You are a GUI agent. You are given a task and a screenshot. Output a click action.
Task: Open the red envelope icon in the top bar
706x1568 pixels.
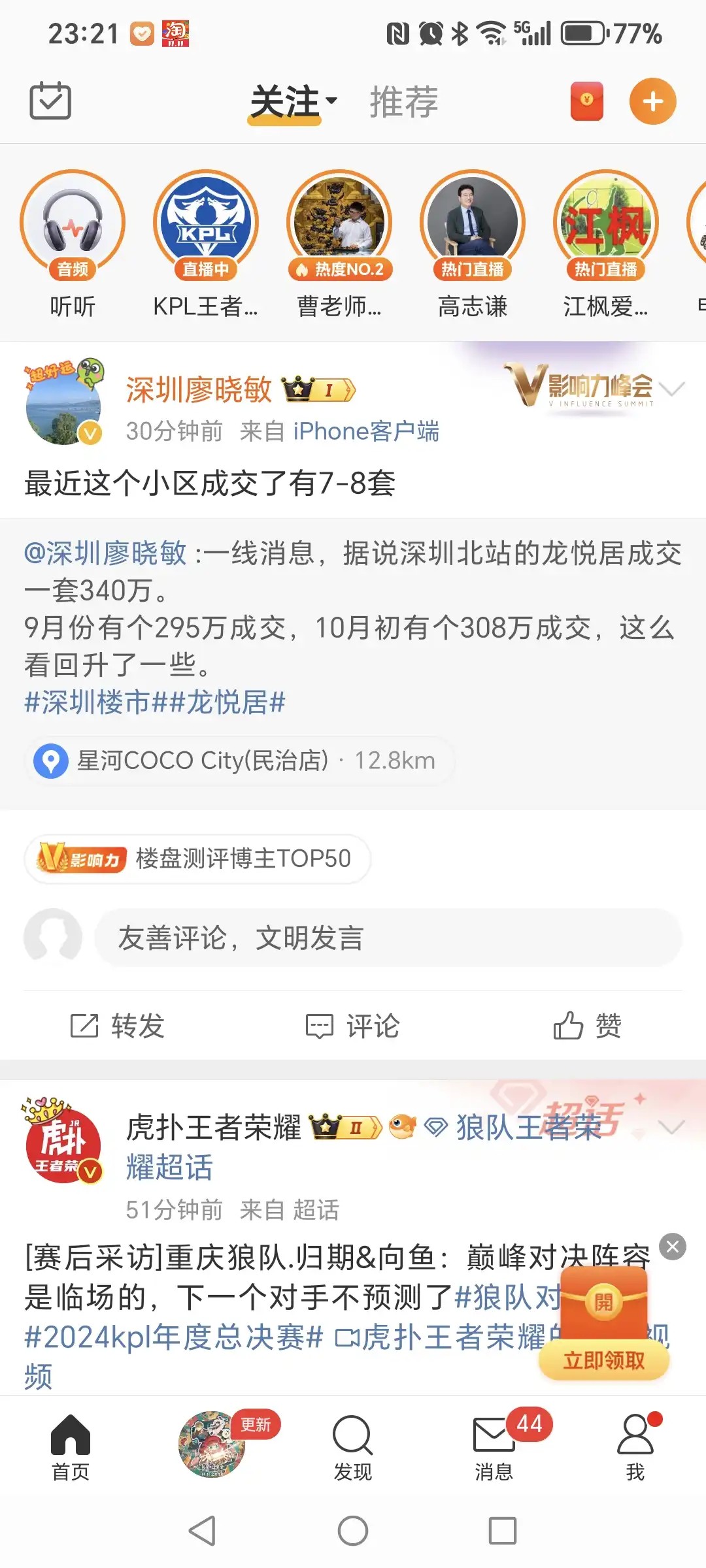586,101
